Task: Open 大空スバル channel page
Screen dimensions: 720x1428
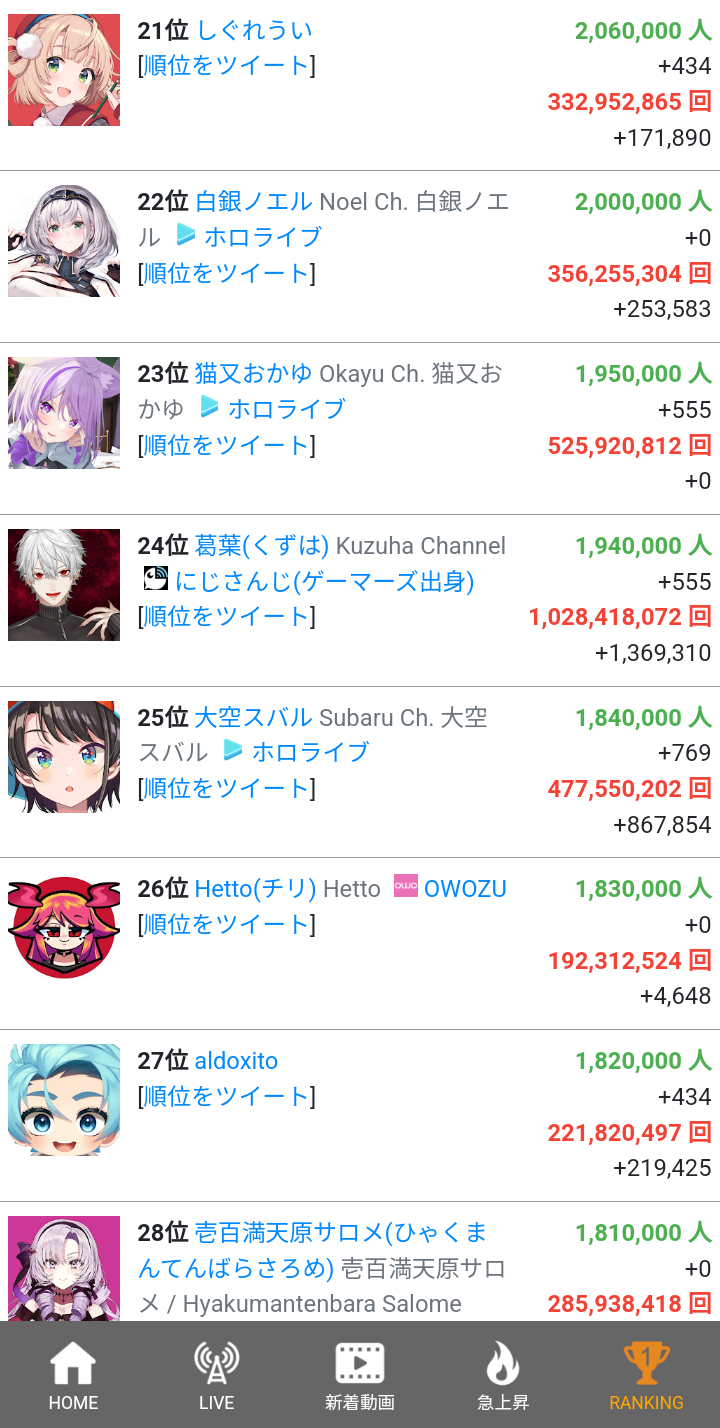Action: [254, 718]
